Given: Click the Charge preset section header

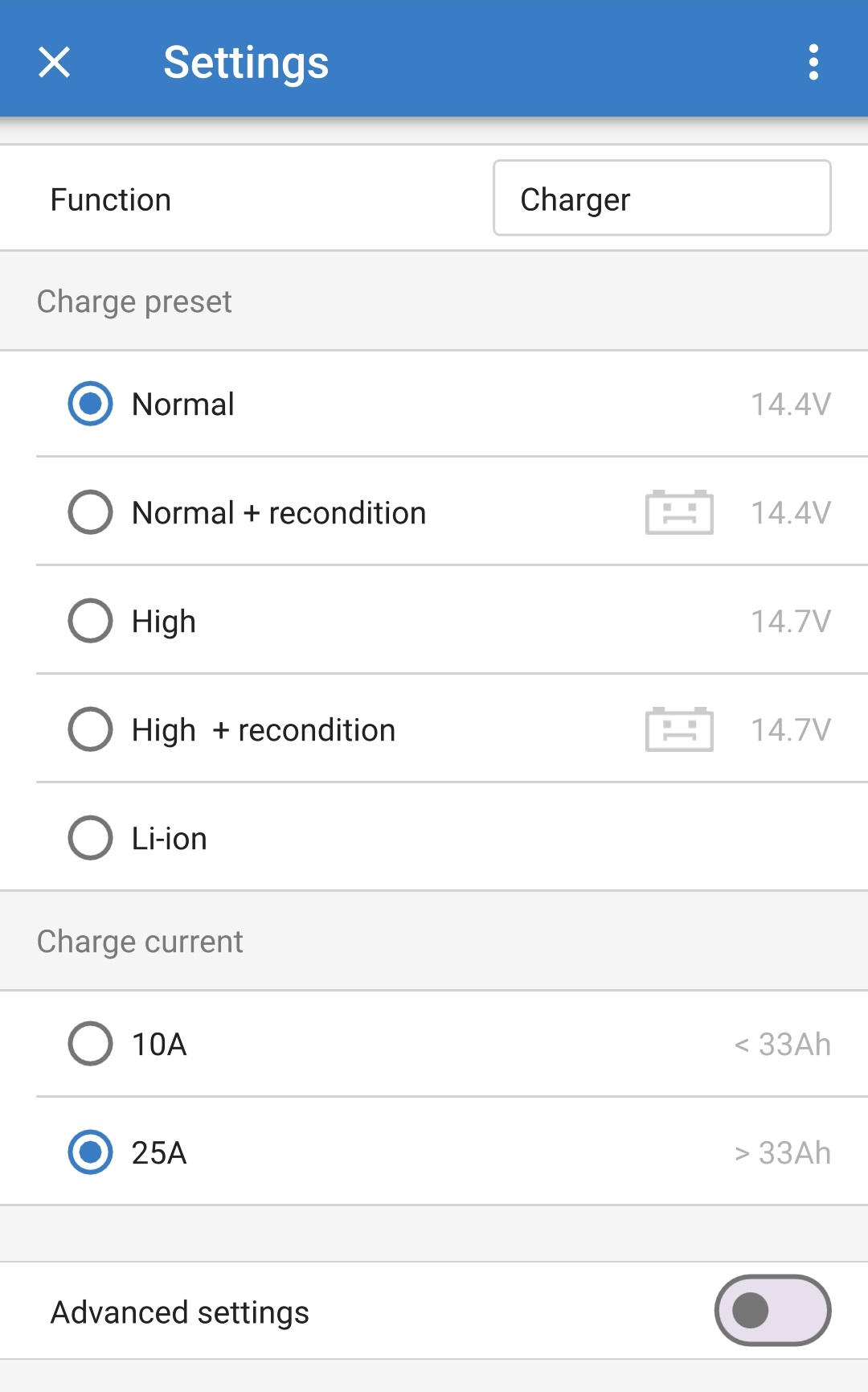Looking at the screenshot, I should coord(133,302).
